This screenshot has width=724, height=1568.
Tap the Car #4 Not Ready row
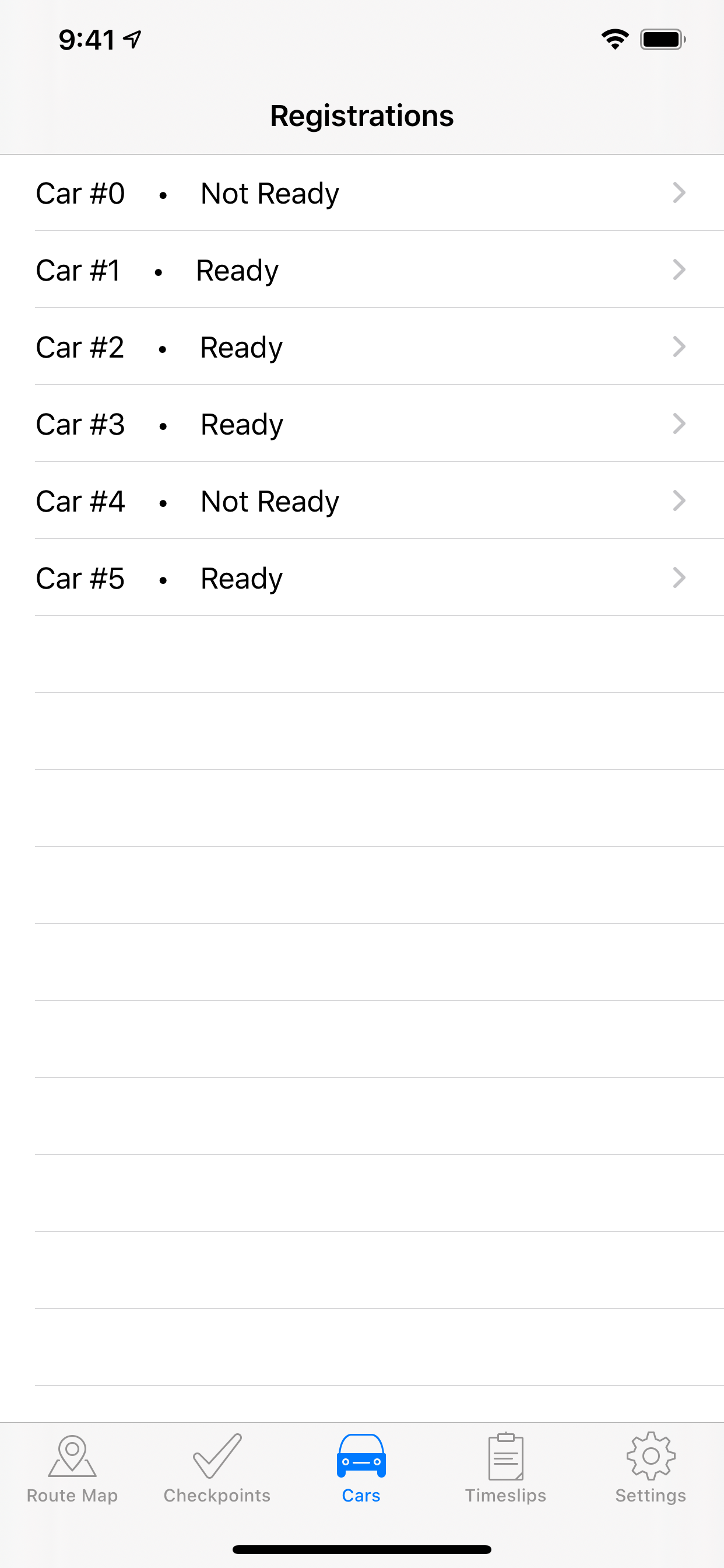point(361,501)
